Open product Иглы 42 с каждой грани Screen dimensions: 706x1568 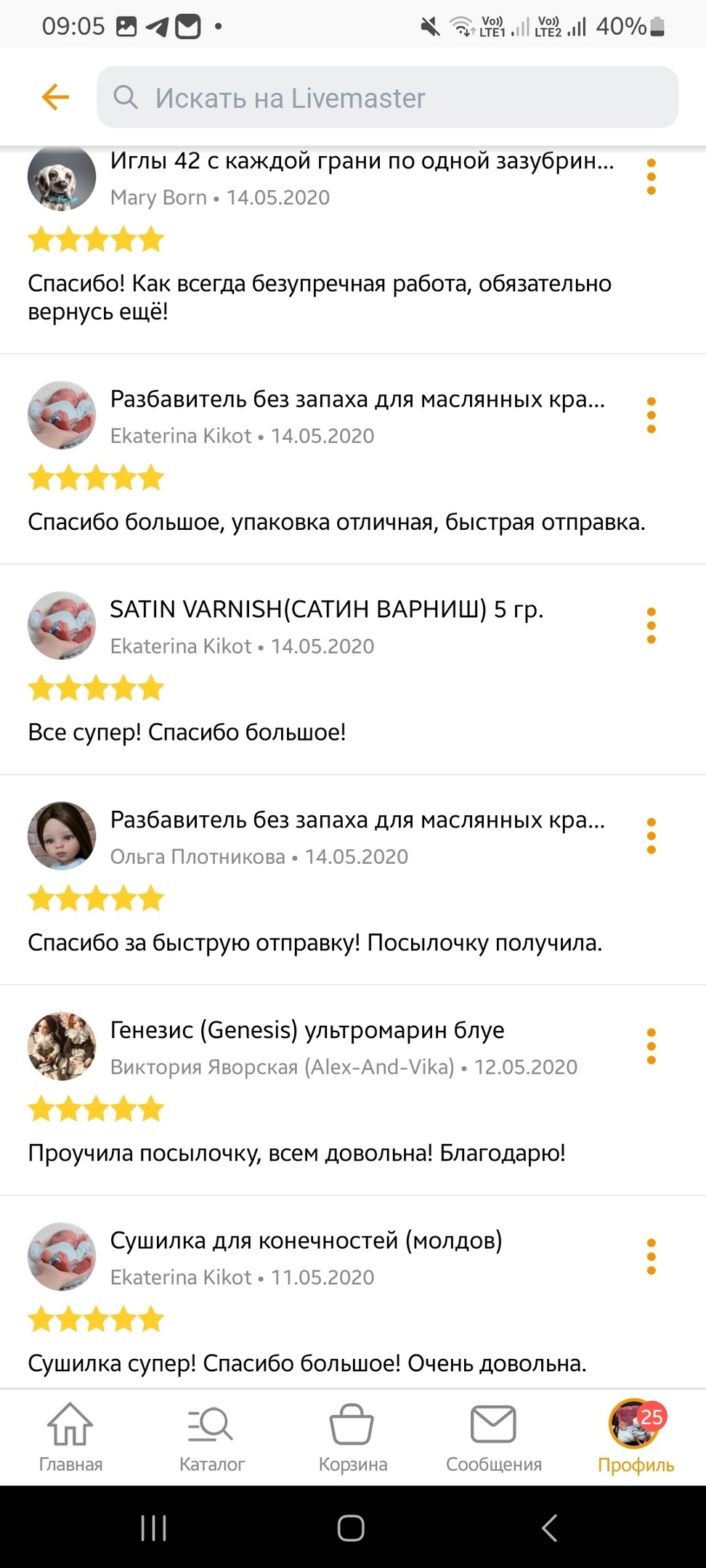coord(362,160)
